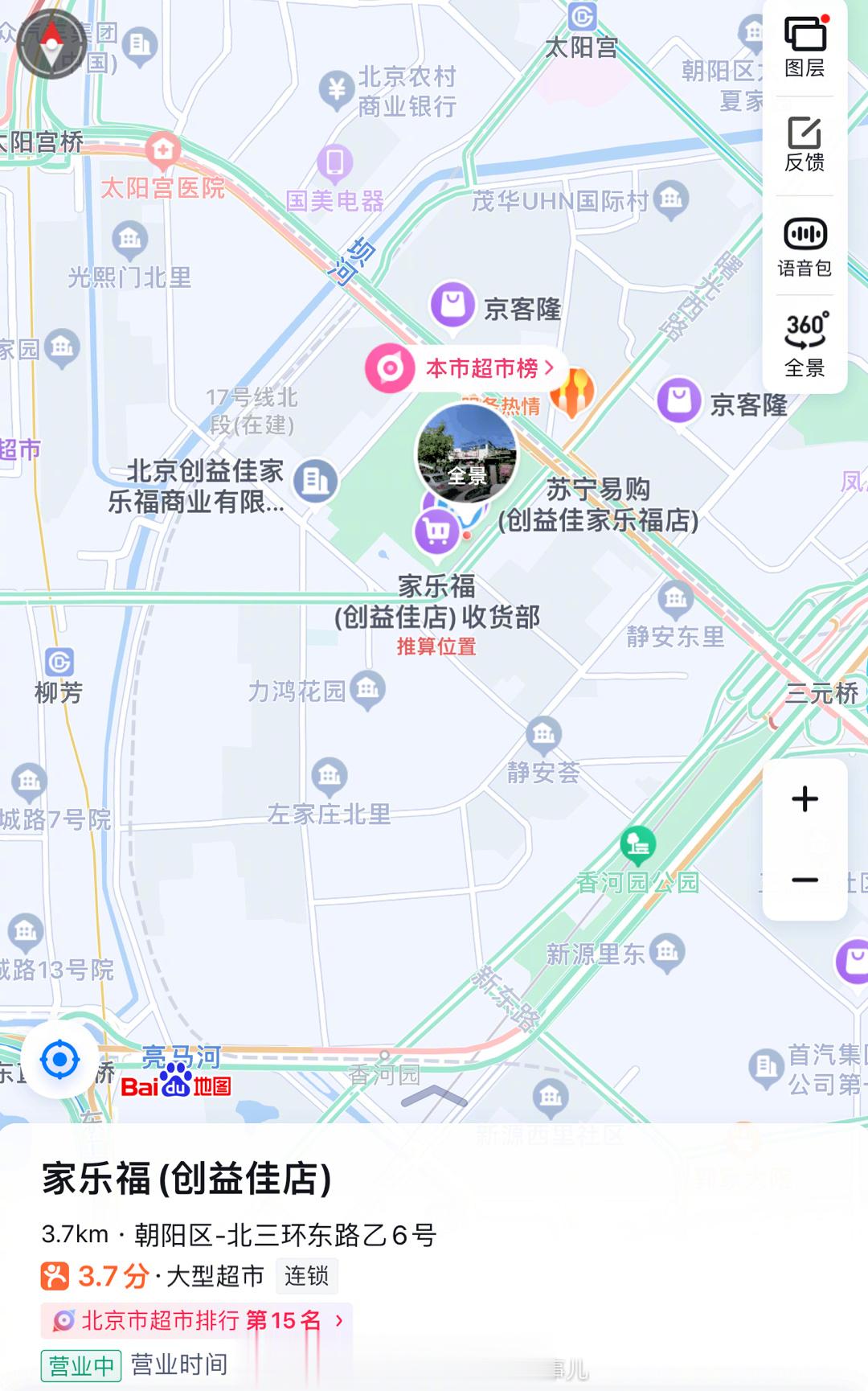Image resolution: width=868 pixels, height=1391 pixels.
Task: Recenter map on my location
Action: (59, 1060)
